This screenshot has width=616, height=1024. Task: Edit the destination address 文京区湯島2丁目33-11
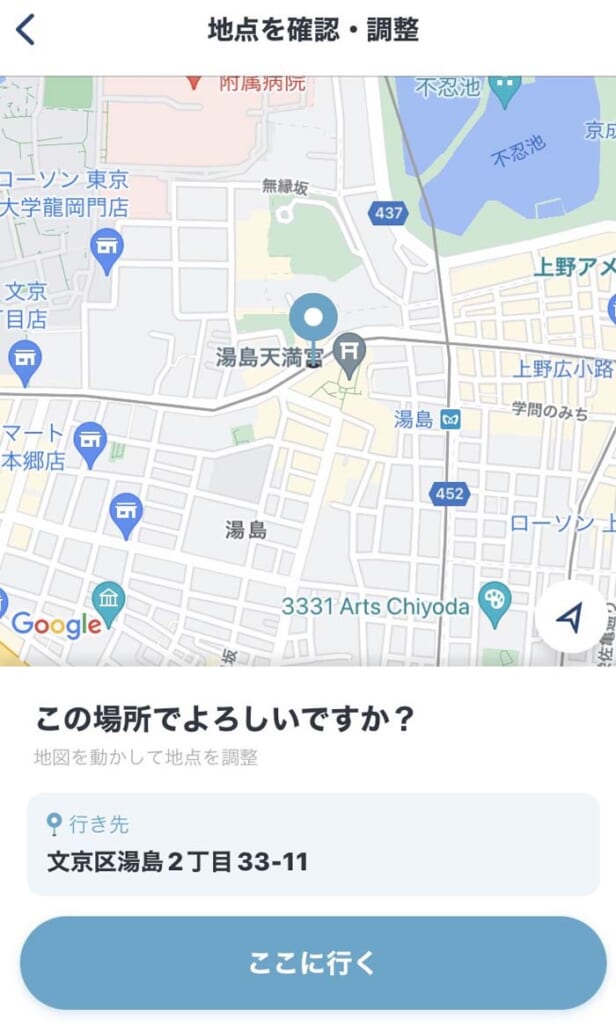[x=312, y=845]
